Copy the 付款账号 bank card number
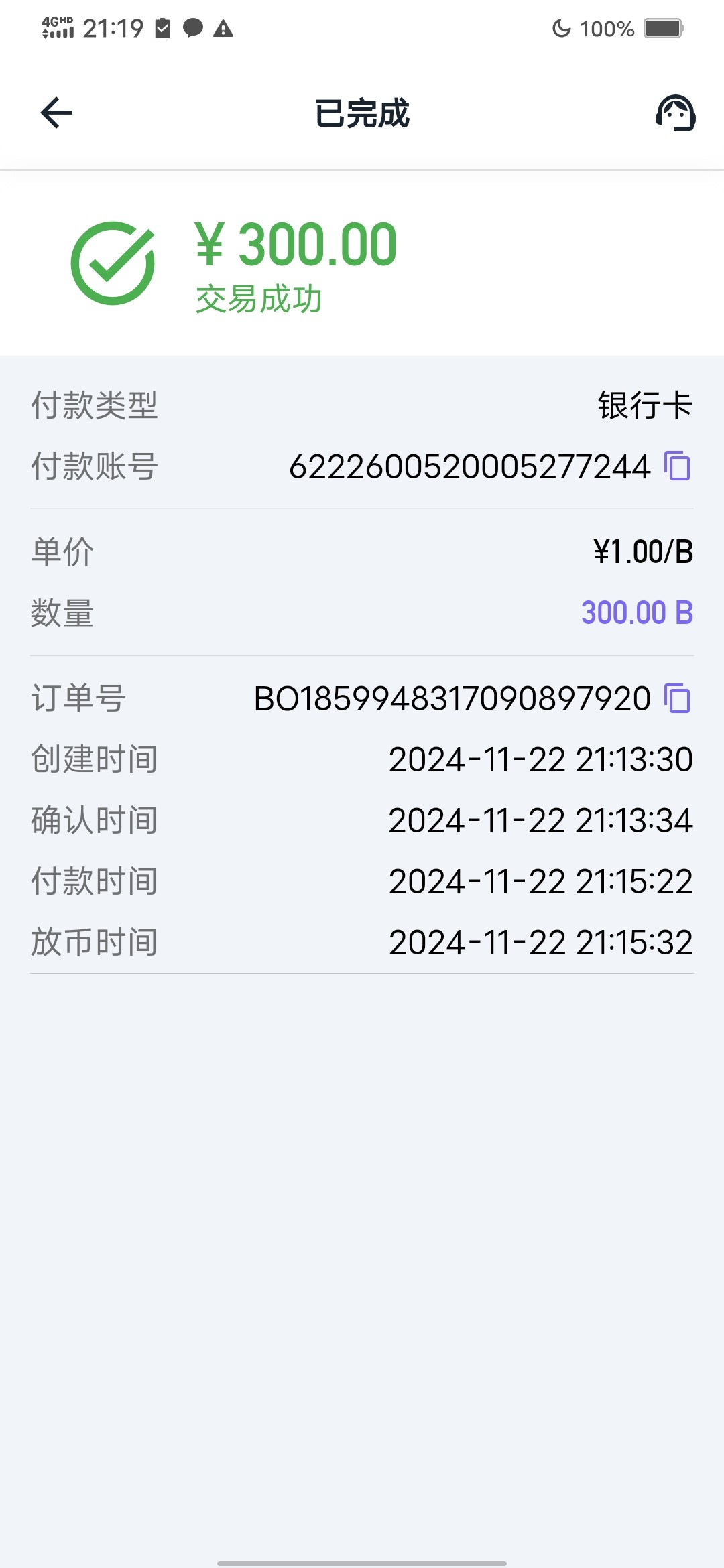 click(677, 466)
